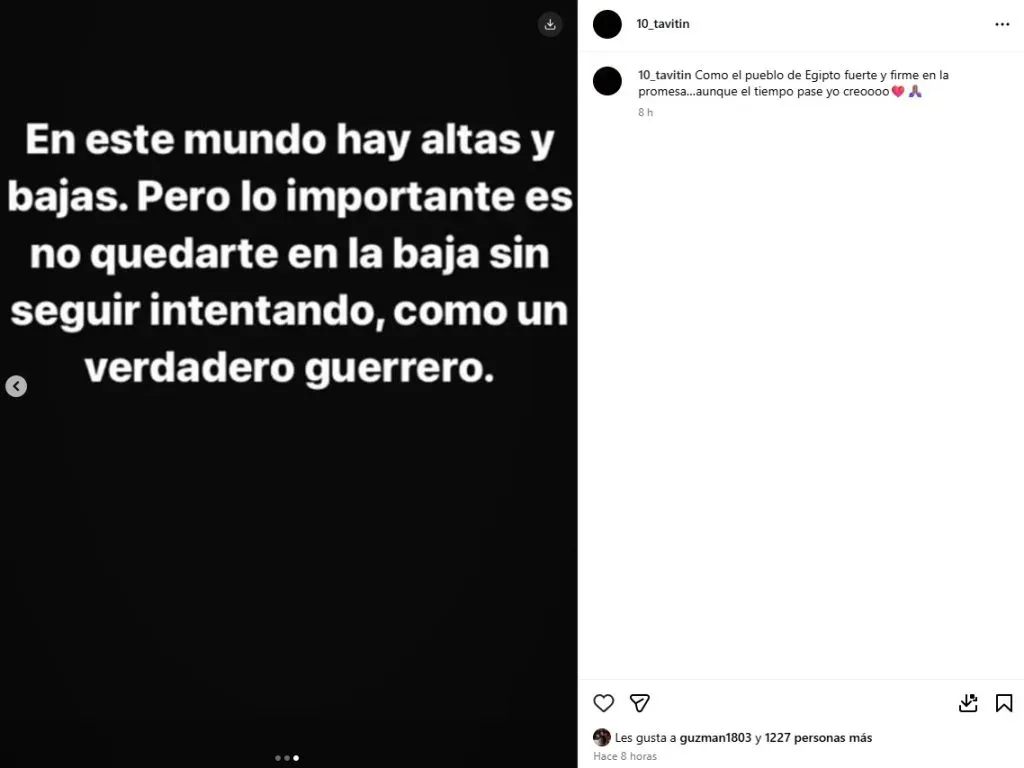
Task: Go to the previous carousel slide
Action: [x=16, y=386]
